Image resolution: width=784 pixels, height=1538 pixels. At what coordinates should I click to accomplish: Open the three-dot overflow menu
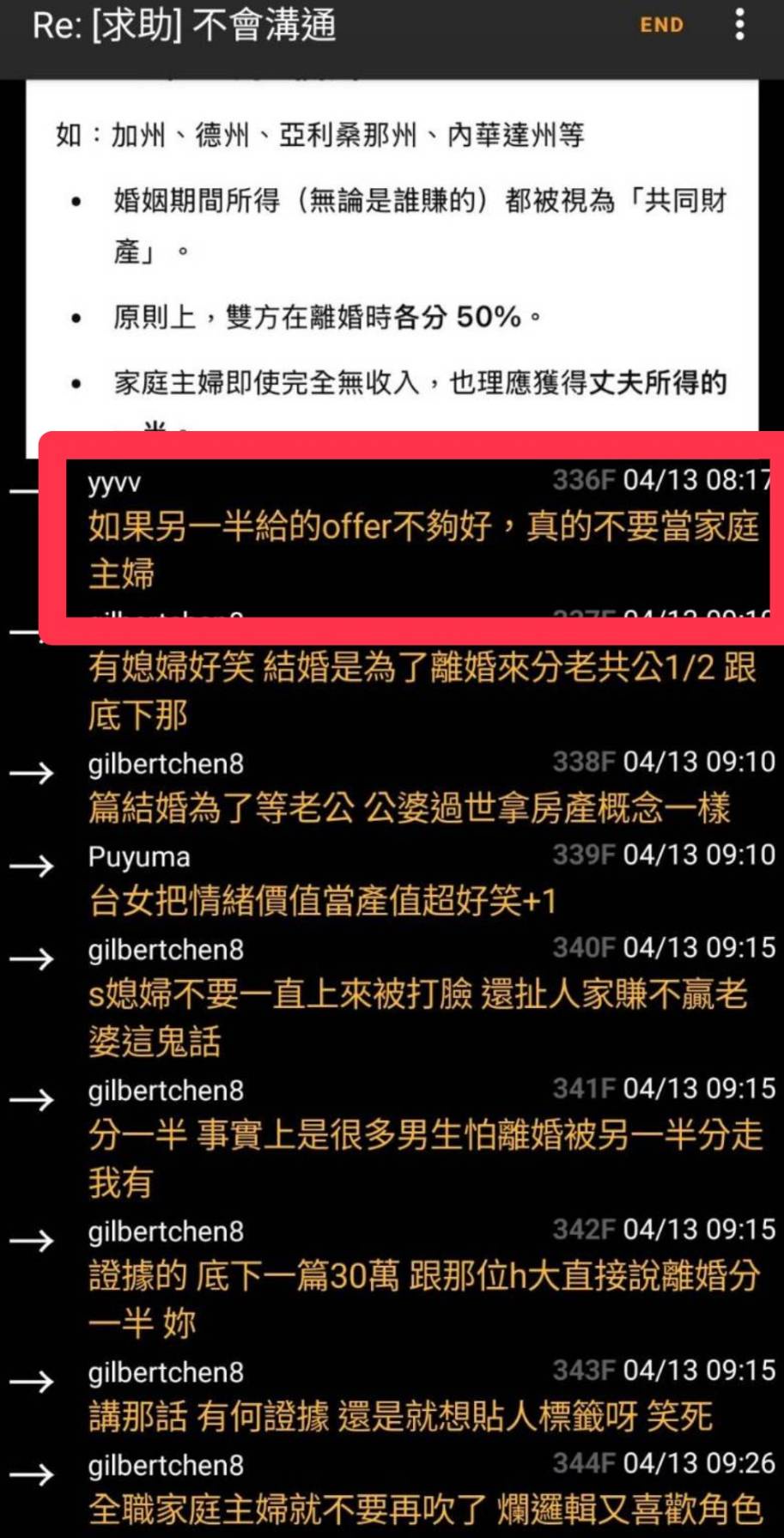click(739, 26)
